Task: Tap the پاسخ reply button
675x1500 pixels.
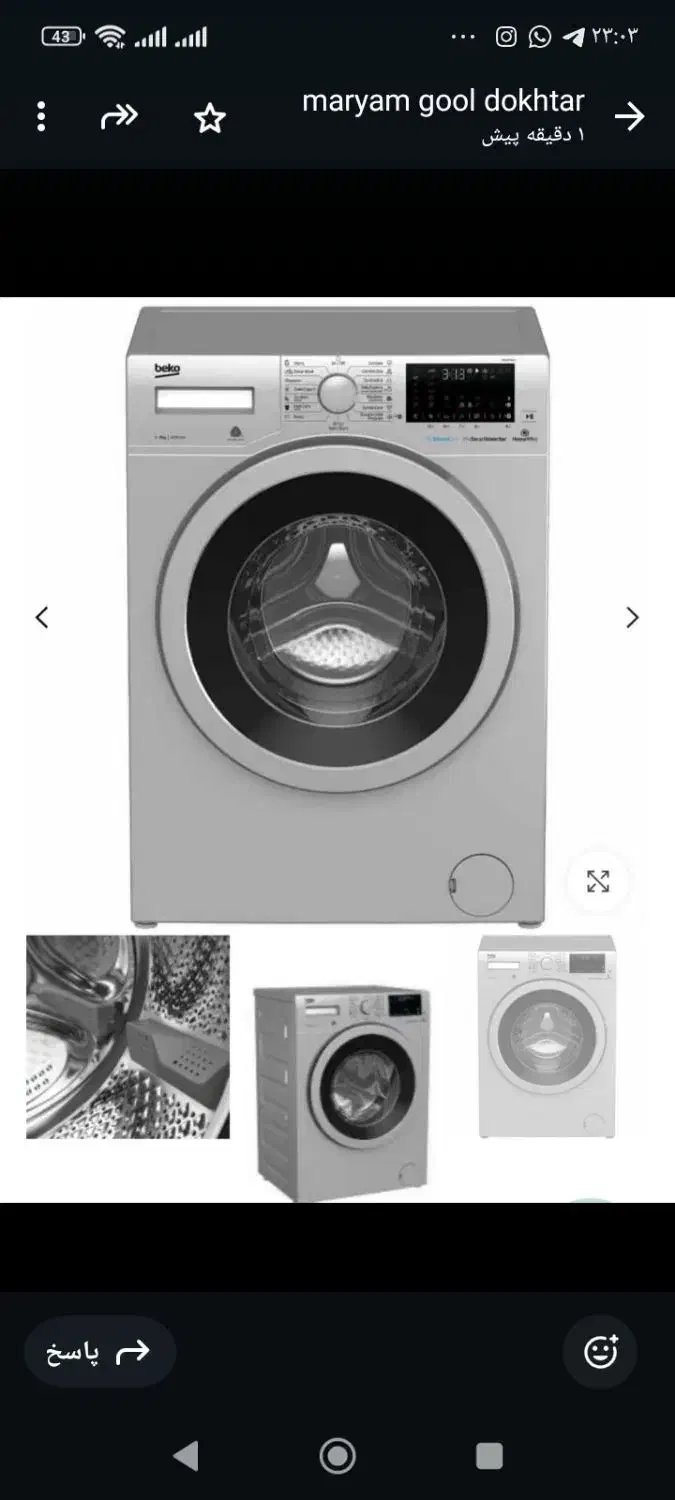Action: point(100,1352)
